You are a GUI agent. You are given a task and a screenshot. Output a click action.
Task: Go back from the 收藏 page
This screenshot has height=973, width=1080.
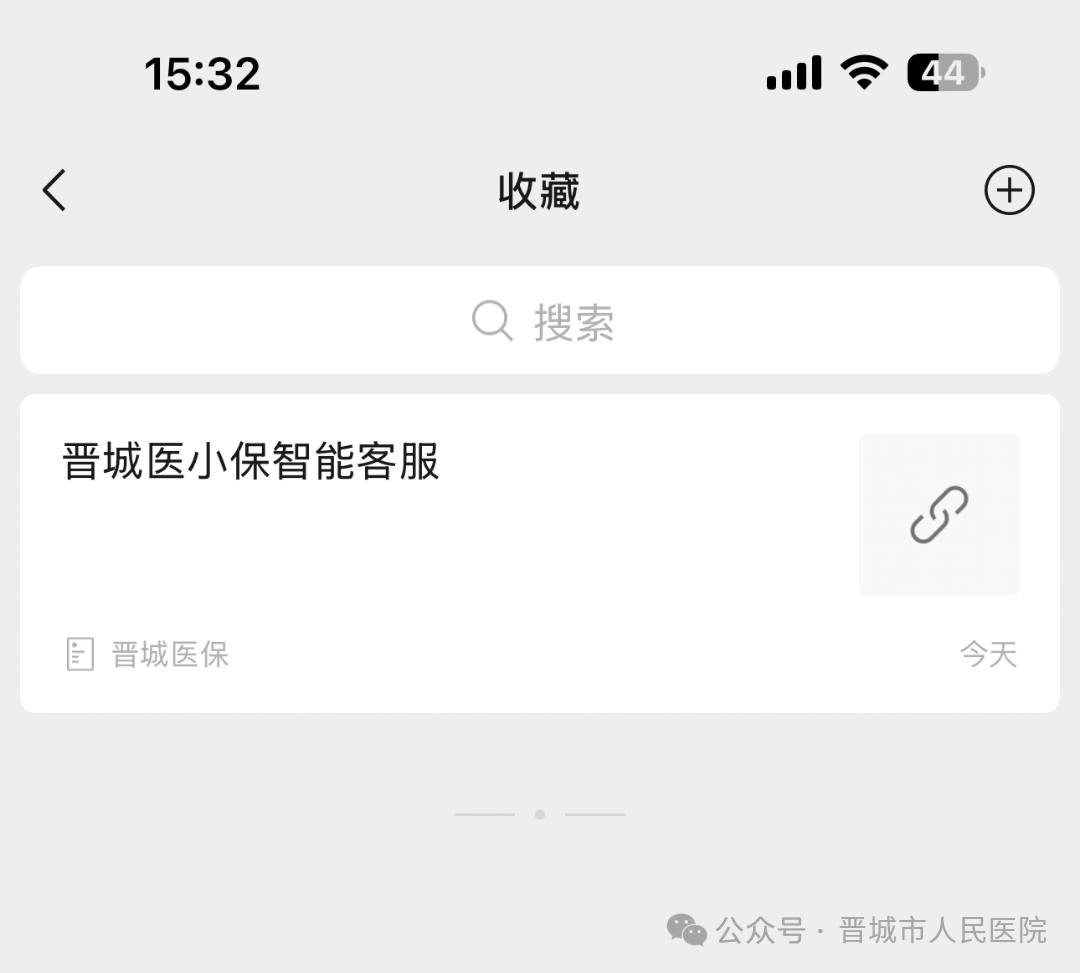(54, 190)
